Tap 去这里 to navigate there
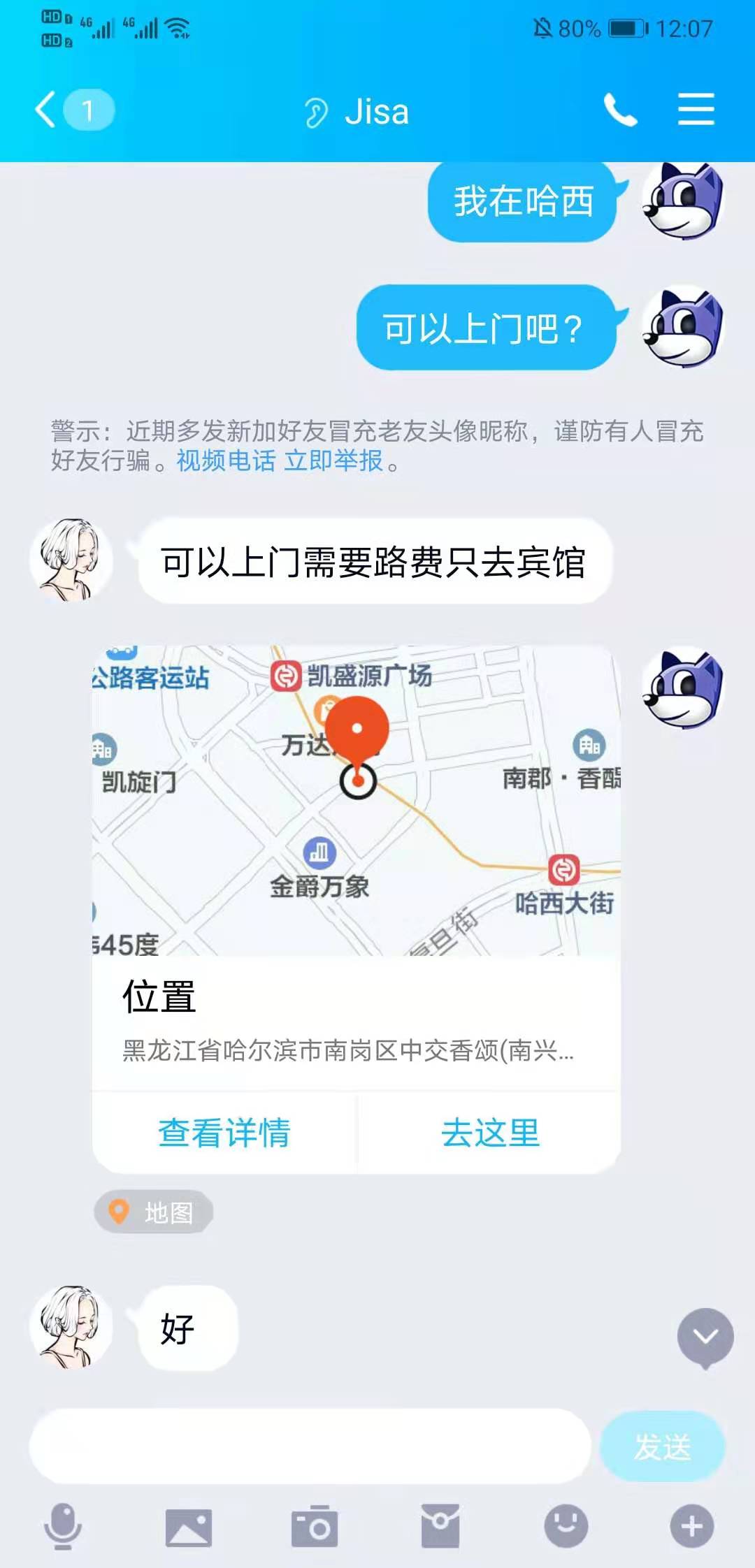 (x=490, y=1133)
